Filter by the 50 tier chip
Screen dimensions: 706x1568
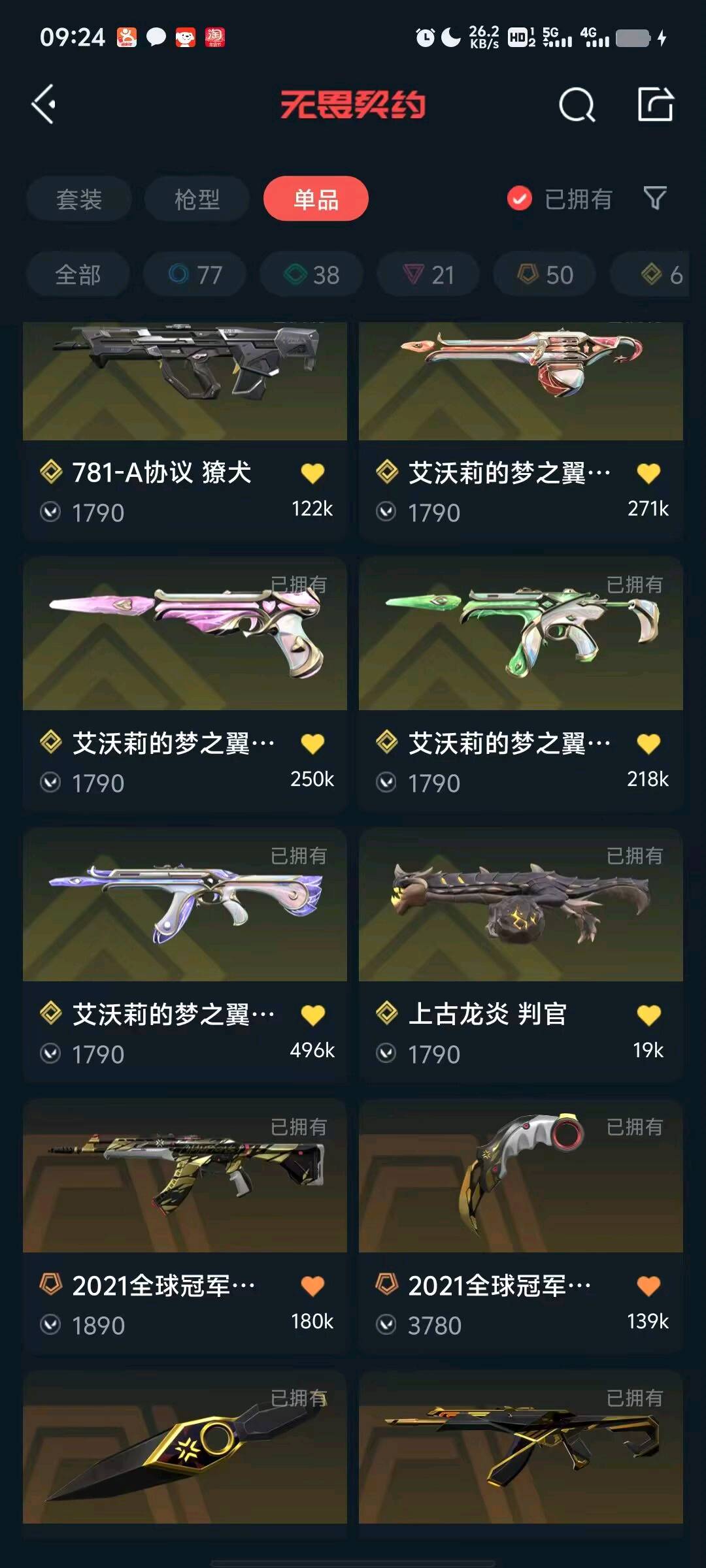tap(545, 274)
